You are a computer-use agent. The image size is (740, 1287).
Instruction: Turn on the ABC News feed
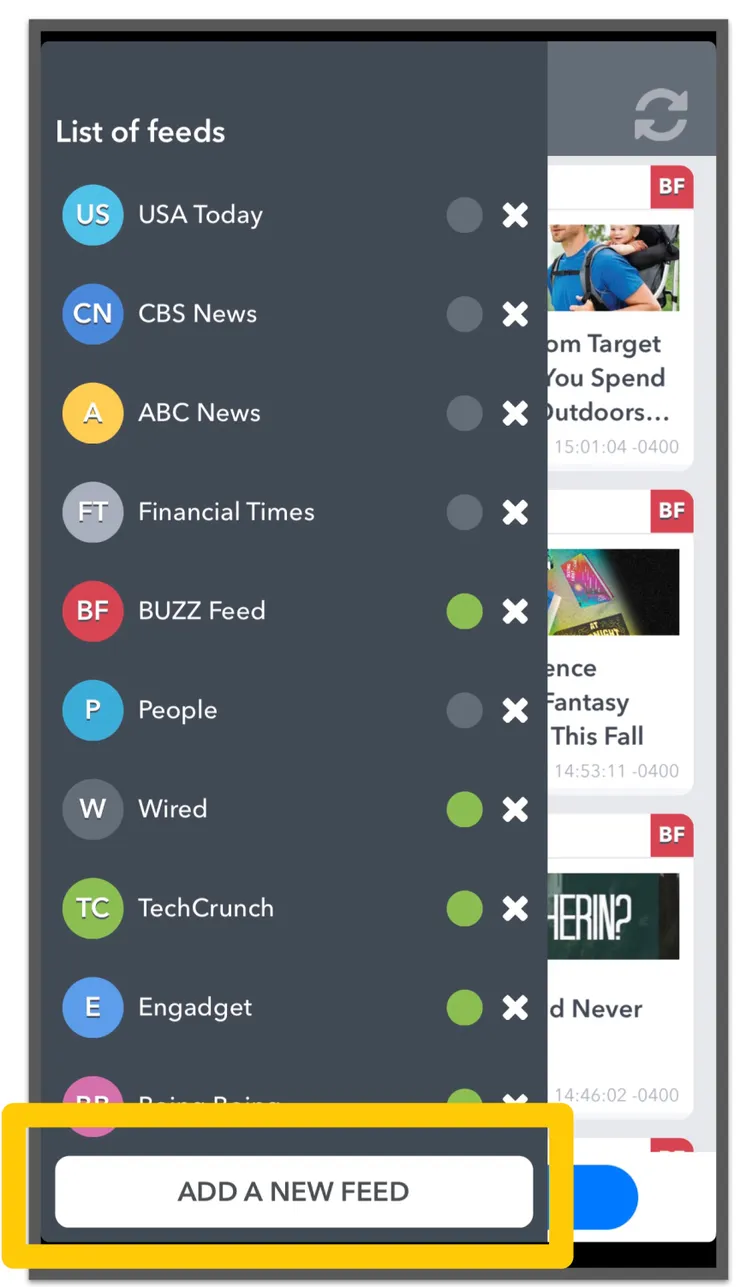tap(464, 413)
